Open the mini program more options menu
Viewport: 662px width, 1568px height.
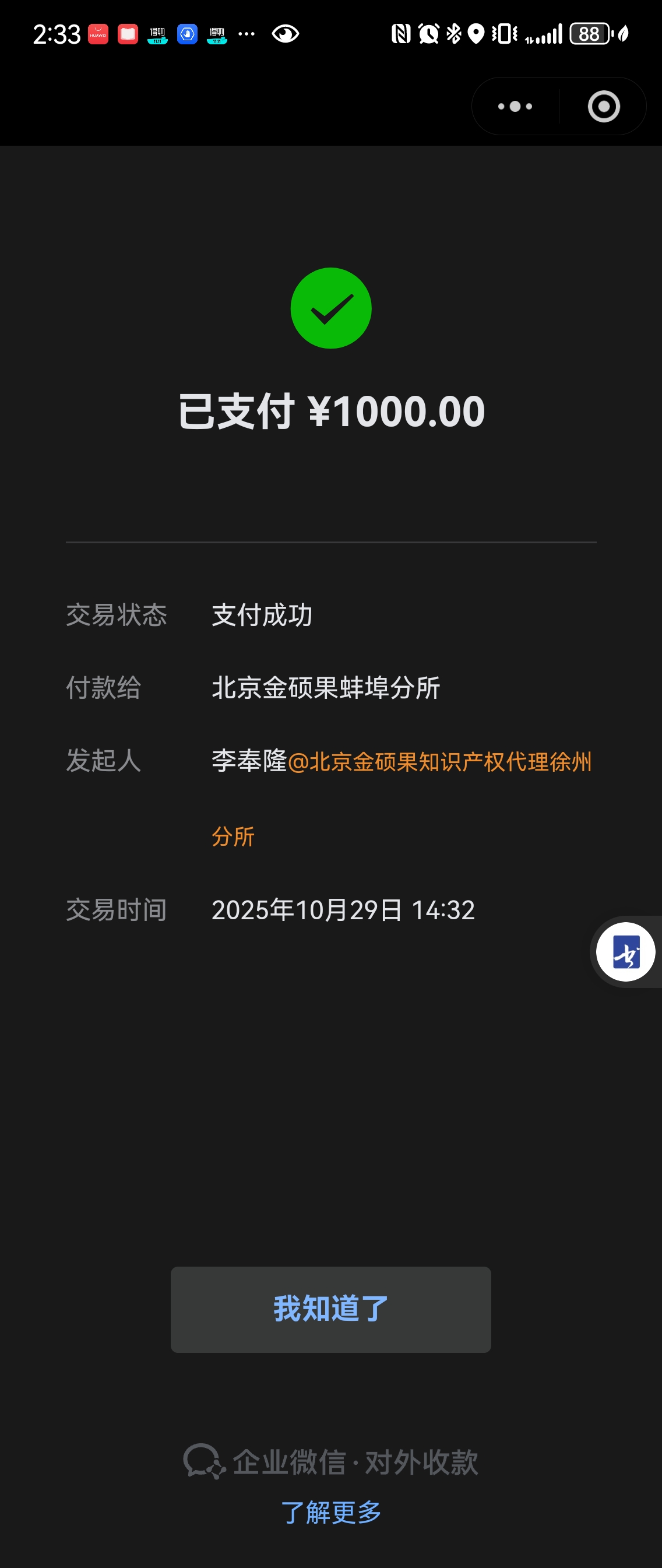point(515,107)
